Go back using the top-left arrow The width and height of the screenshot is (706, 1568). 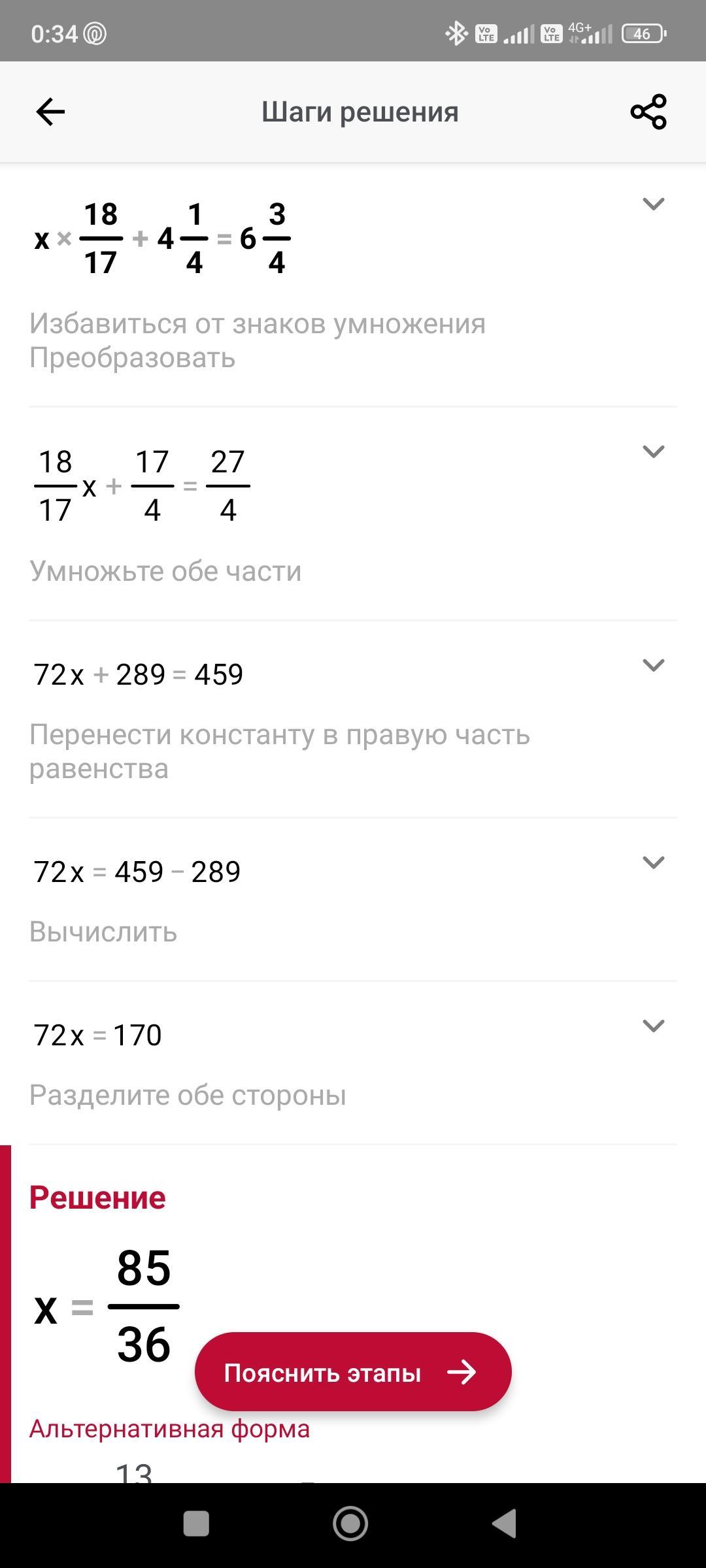(50, 112)
